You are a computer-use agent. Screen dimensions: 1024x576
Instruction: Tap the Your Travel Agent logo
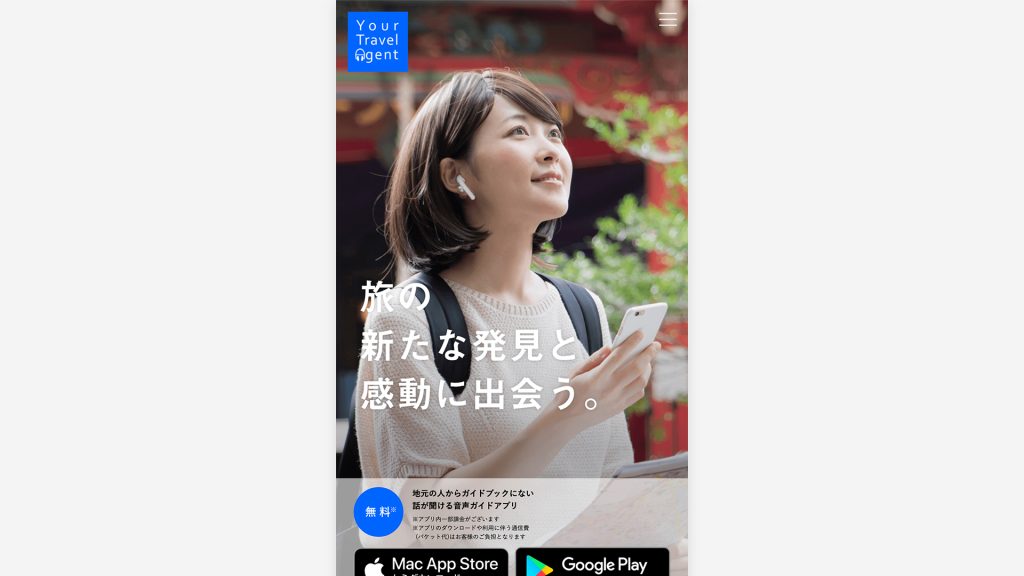click(377, 41)
